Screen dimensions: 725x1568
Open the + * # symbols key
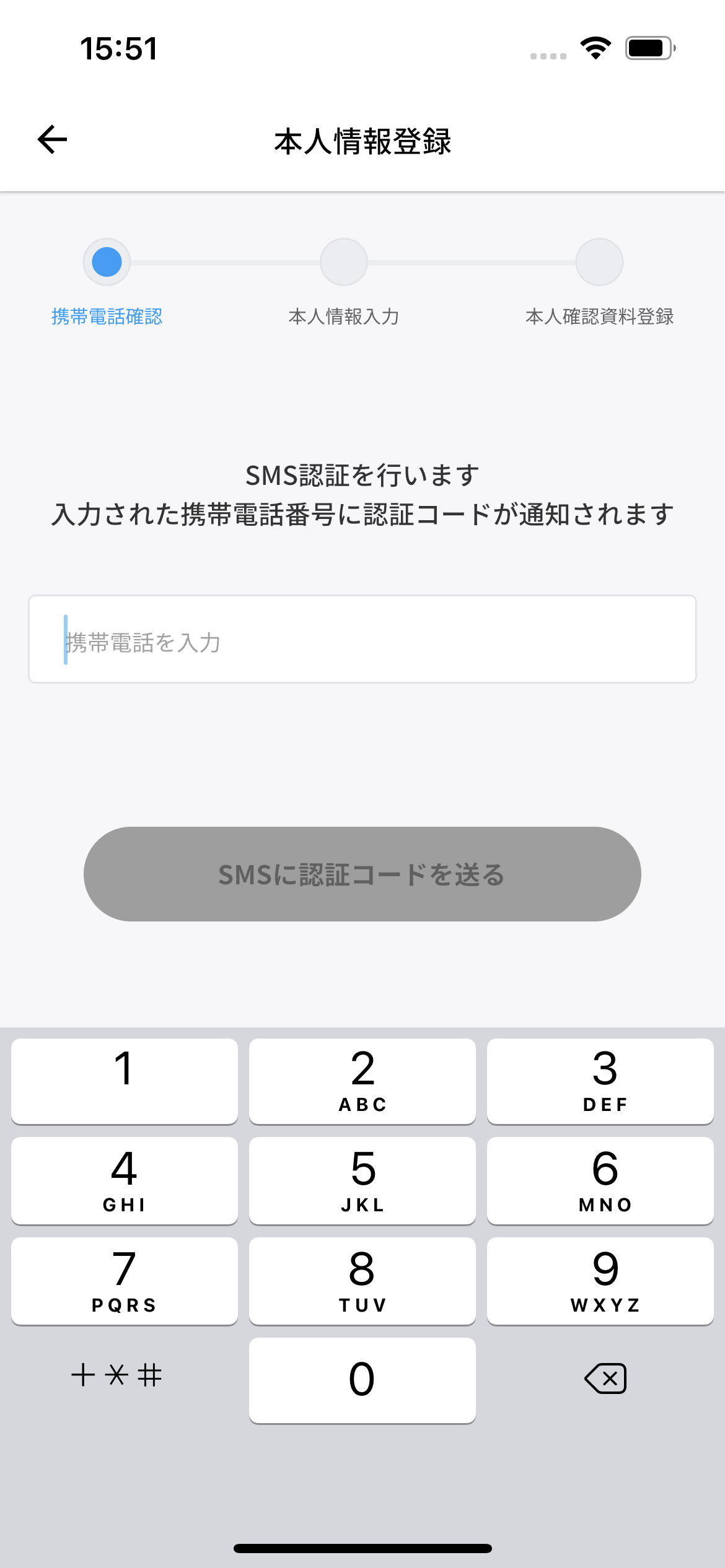click(x=116, y=1376)
